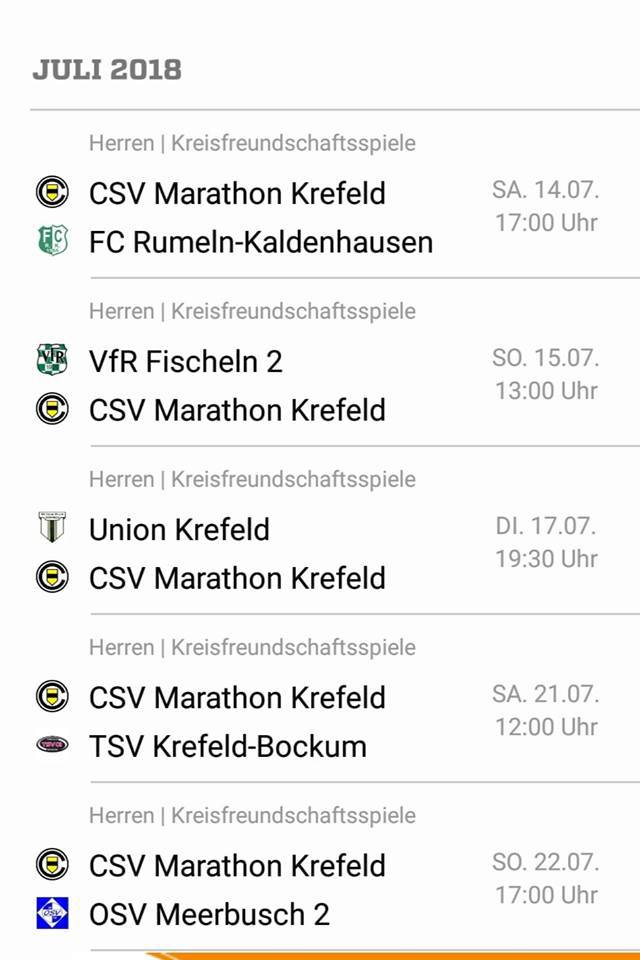Open the TSV Krefeld-Bockum game
Screen dimensions: 640x960
click(x=227, y=746)
